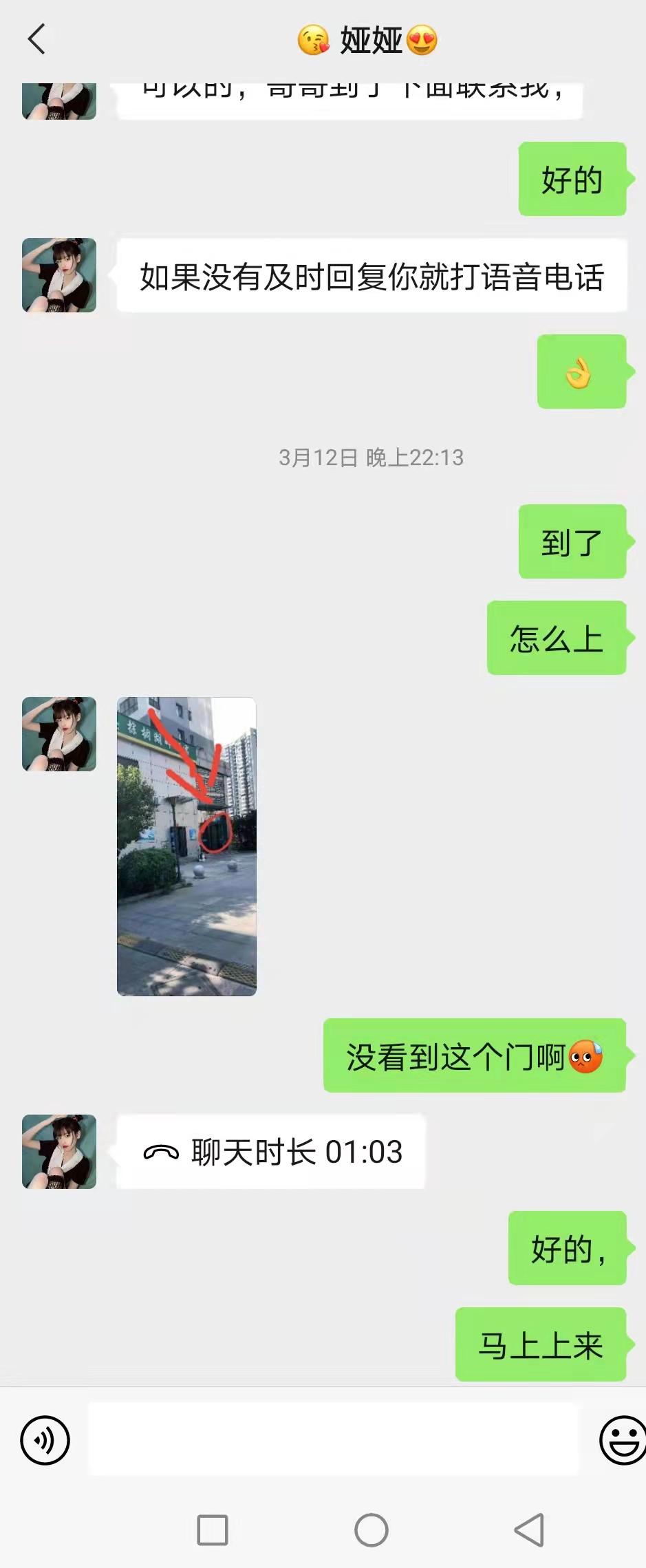Open recent apps with square button

pyautogui.click(x=213, y=1530)
